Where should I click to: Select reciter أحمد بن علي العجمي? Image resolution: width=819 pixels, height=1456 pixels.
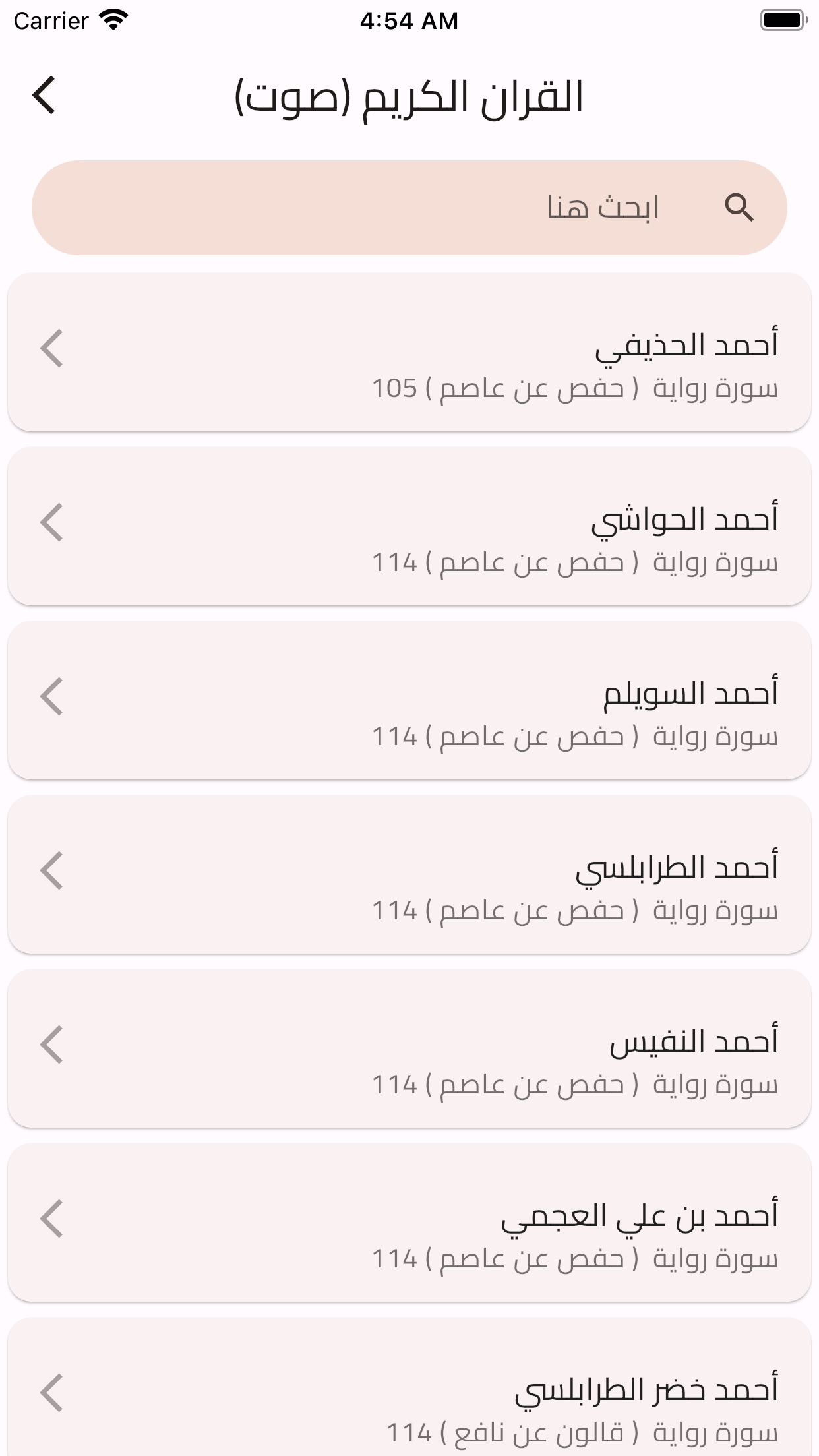409,1223
